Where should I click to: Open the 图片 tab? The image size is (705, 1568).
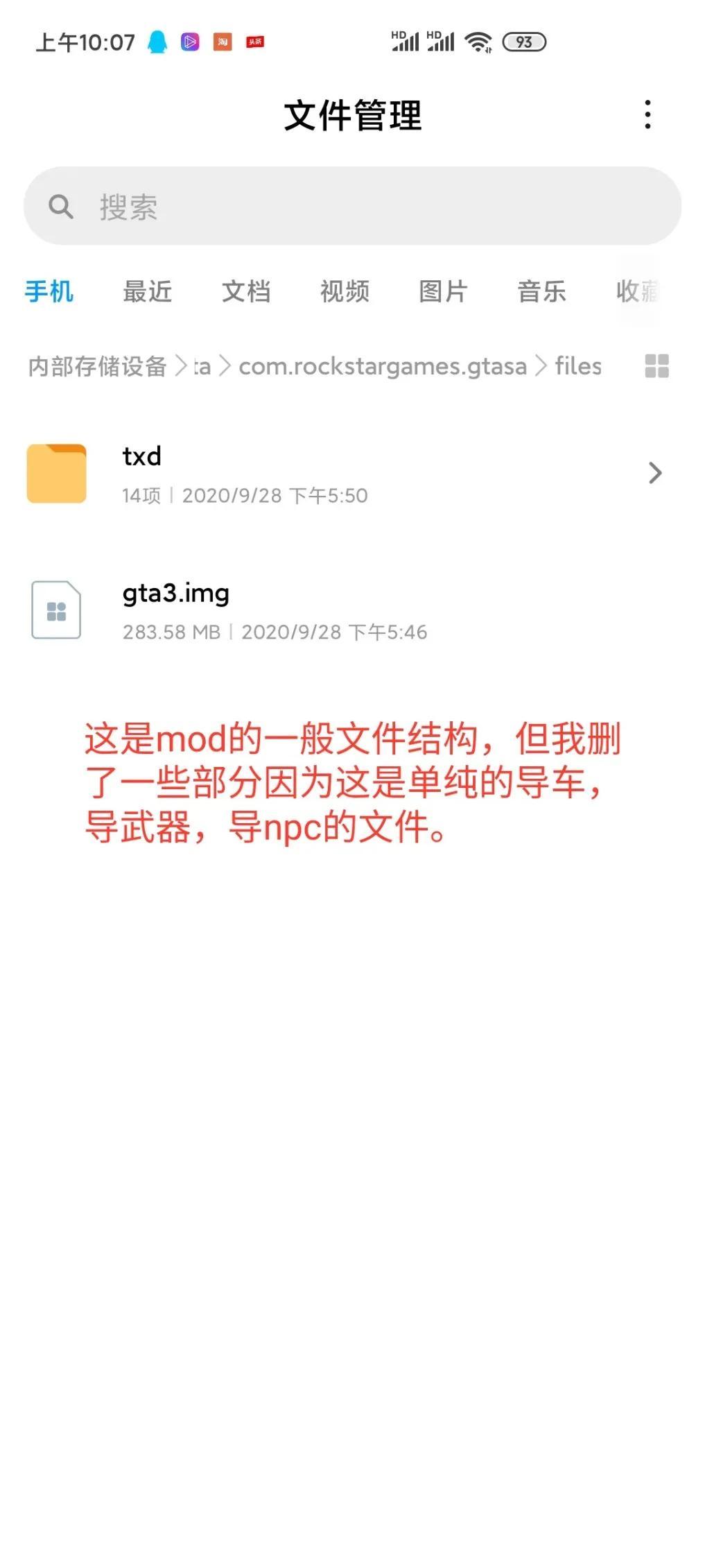point(443,291)
